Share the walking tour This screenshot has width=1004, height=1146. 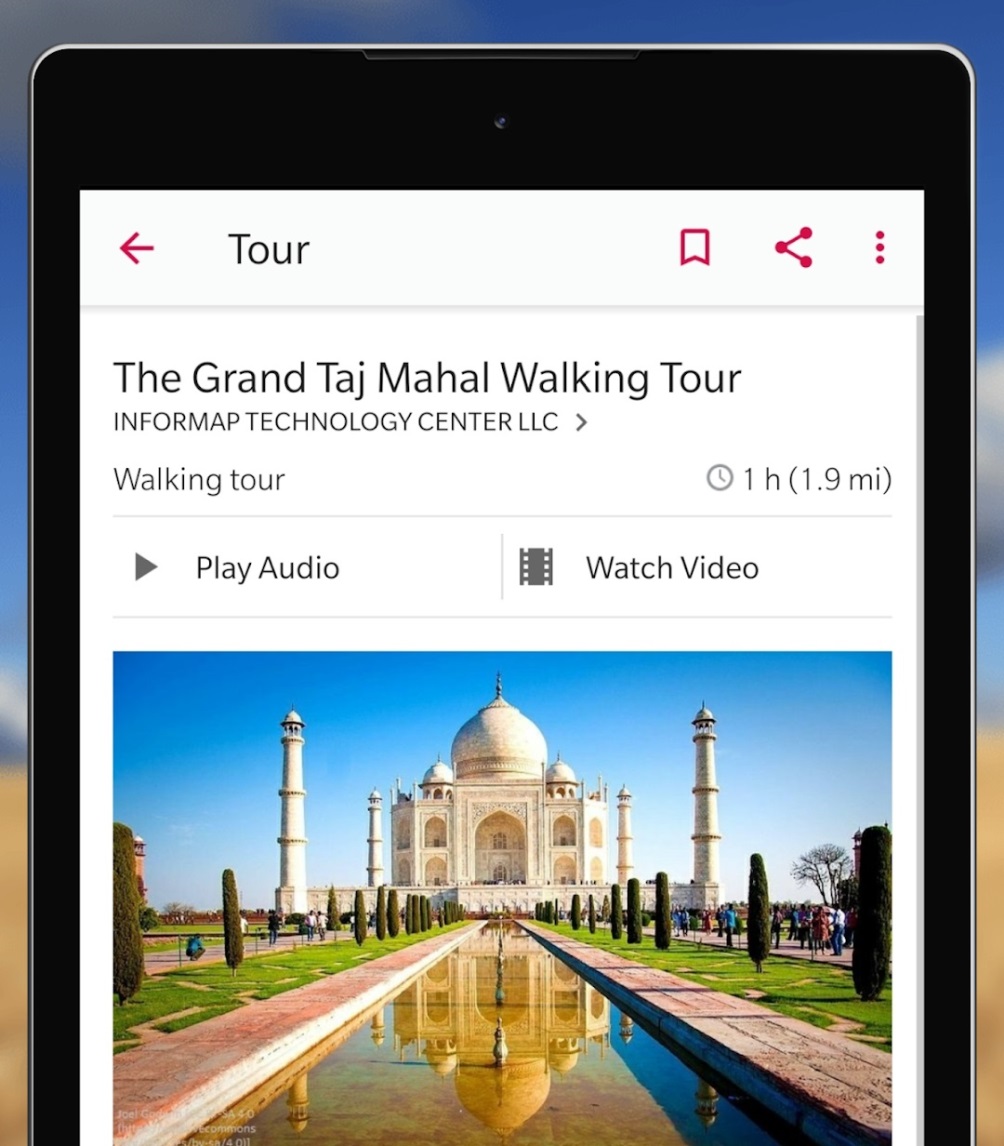point(794,247)
